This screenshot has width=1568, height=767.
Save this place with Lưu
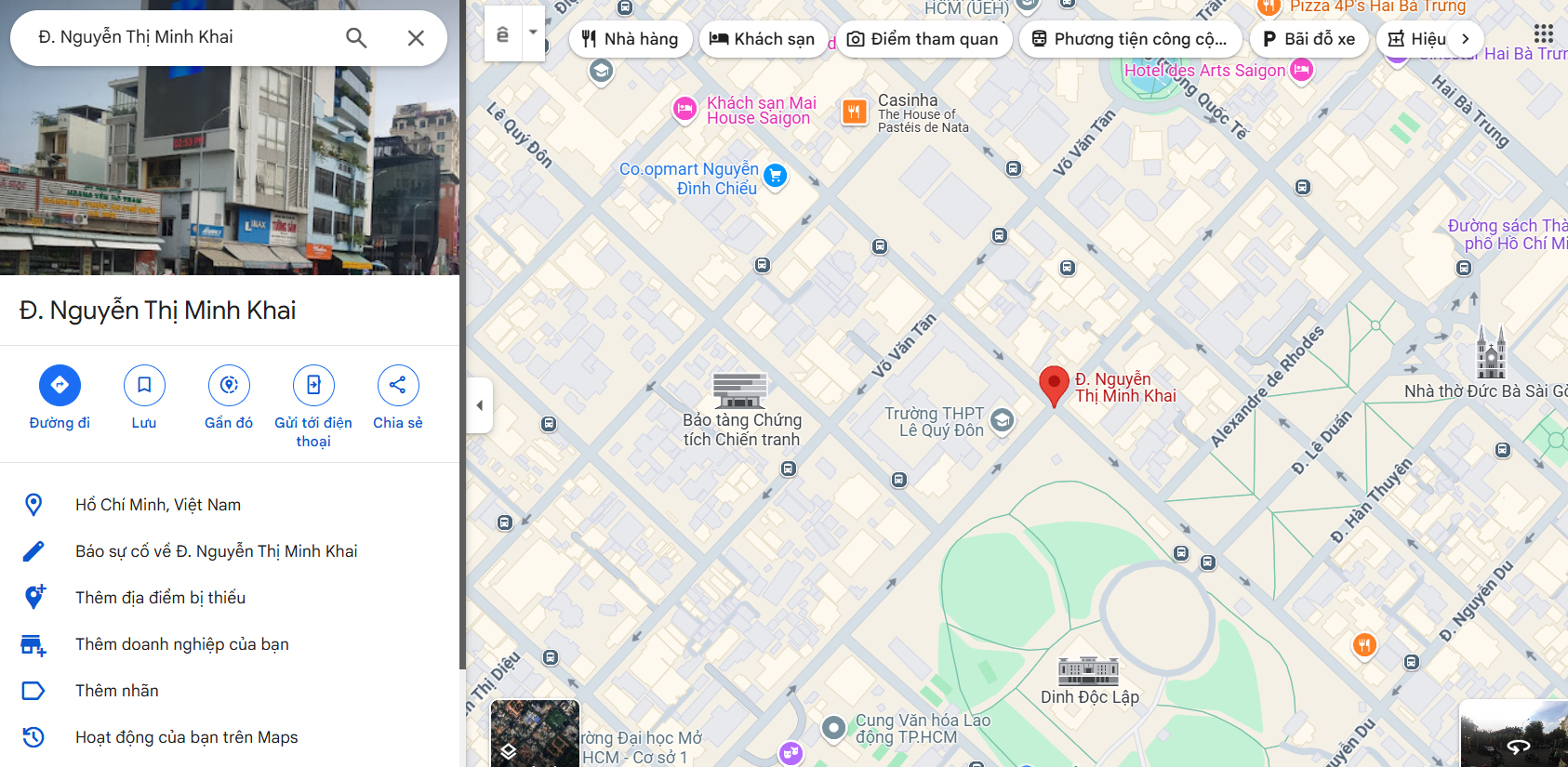[x=144, y=386]
